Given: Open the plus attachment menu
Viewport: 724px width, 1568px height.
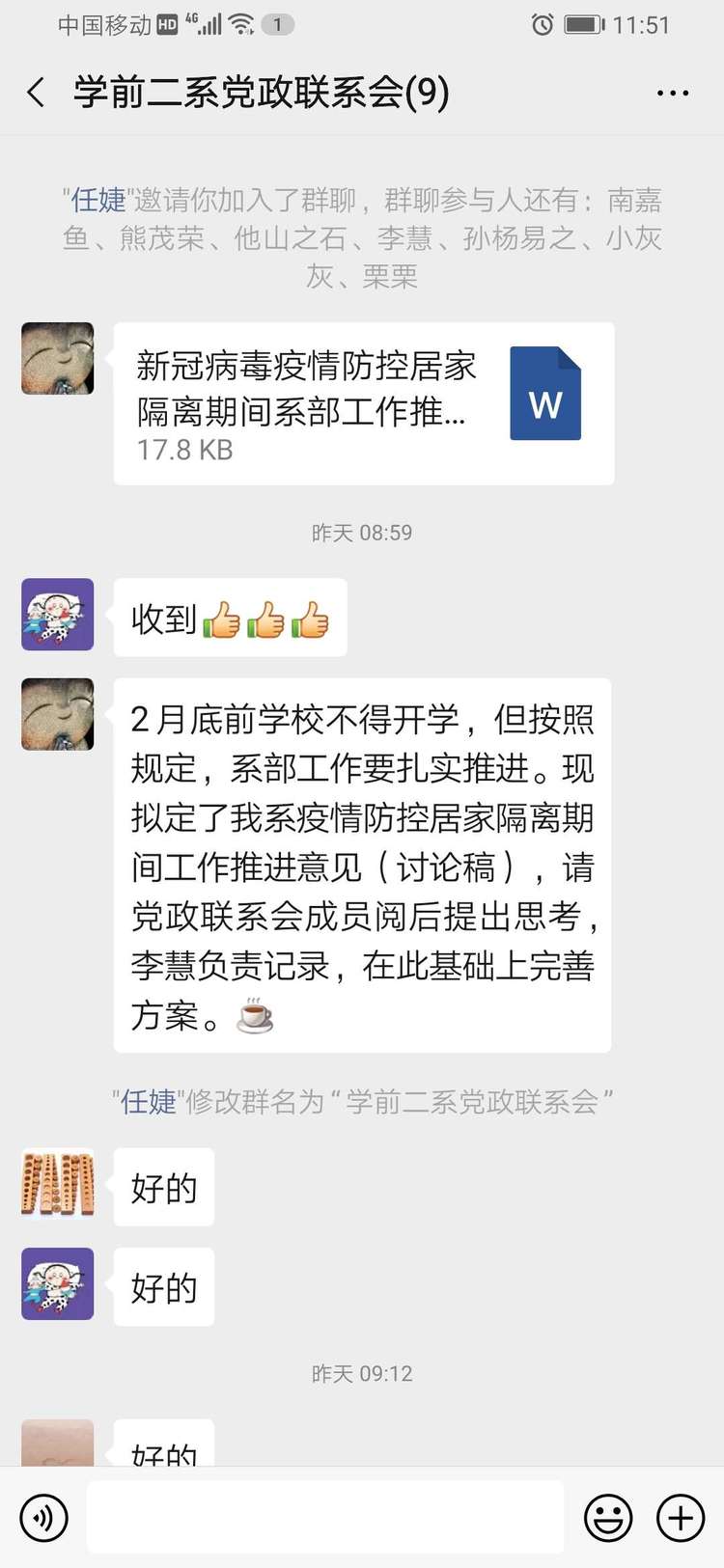Looking at the screenshot, I should click(681, 1518).
